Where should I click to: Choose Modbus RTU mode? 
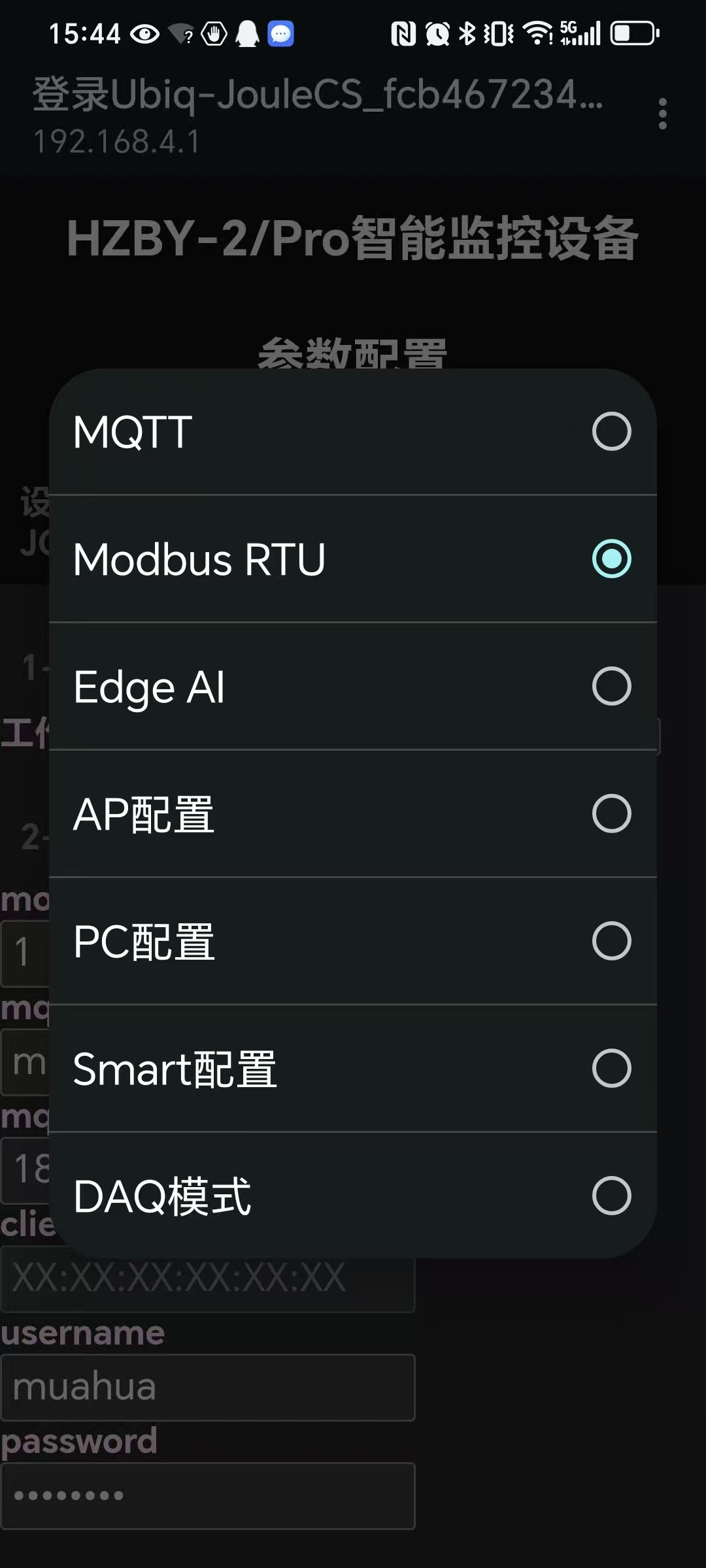tap(353, 559)
